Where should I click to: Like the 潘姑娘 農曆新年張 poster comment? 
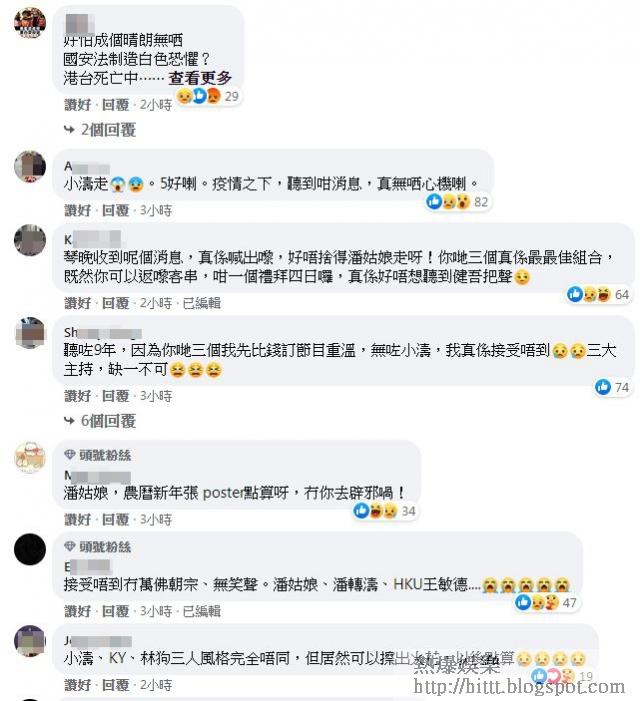pos(78,519)
